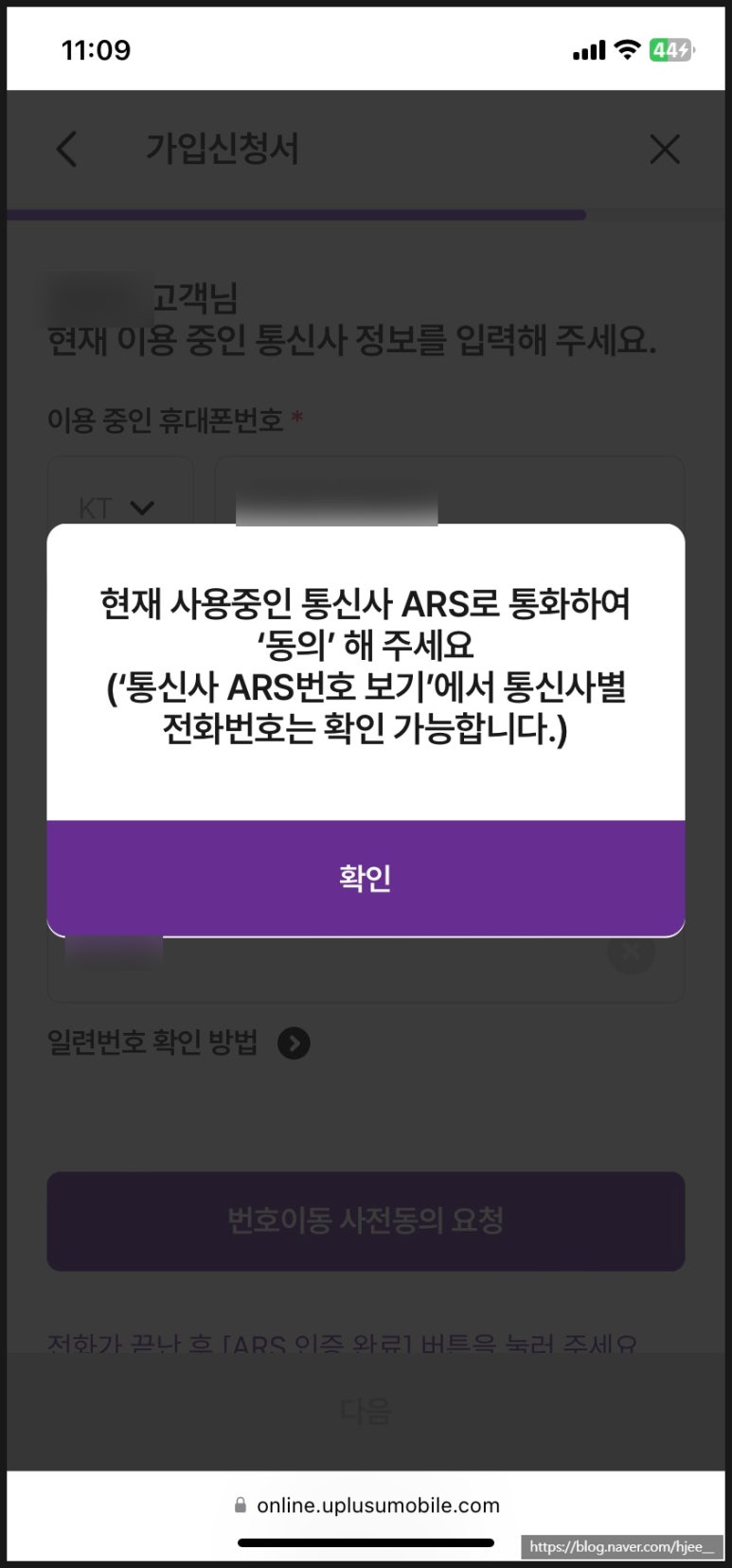
Task: Clear the serial number field
Action: pos(631,952)
